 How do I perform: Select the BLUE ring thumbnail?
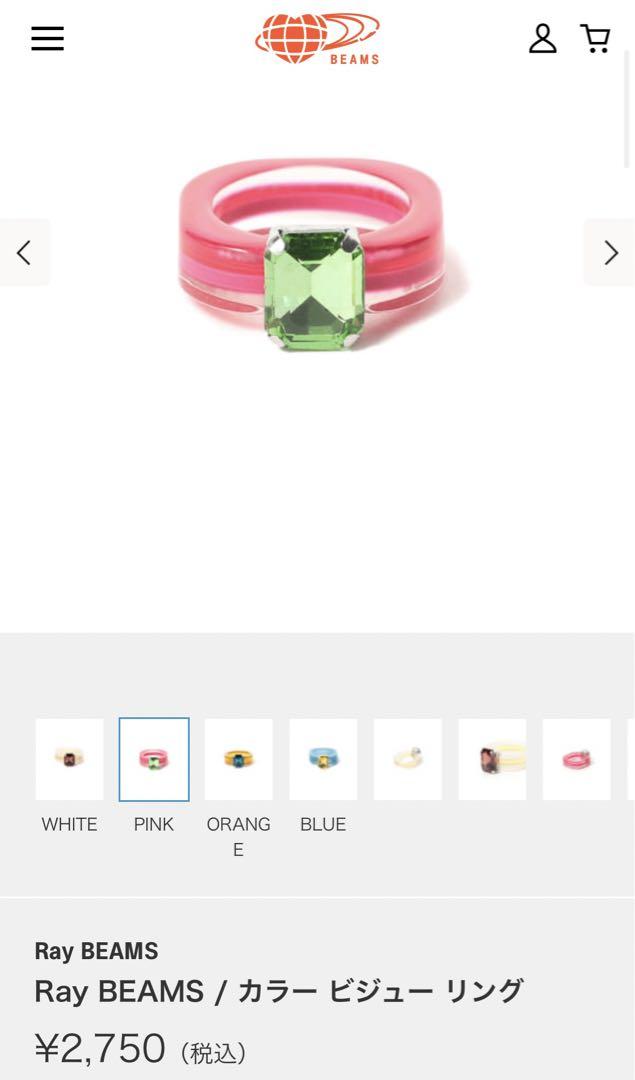323,759
